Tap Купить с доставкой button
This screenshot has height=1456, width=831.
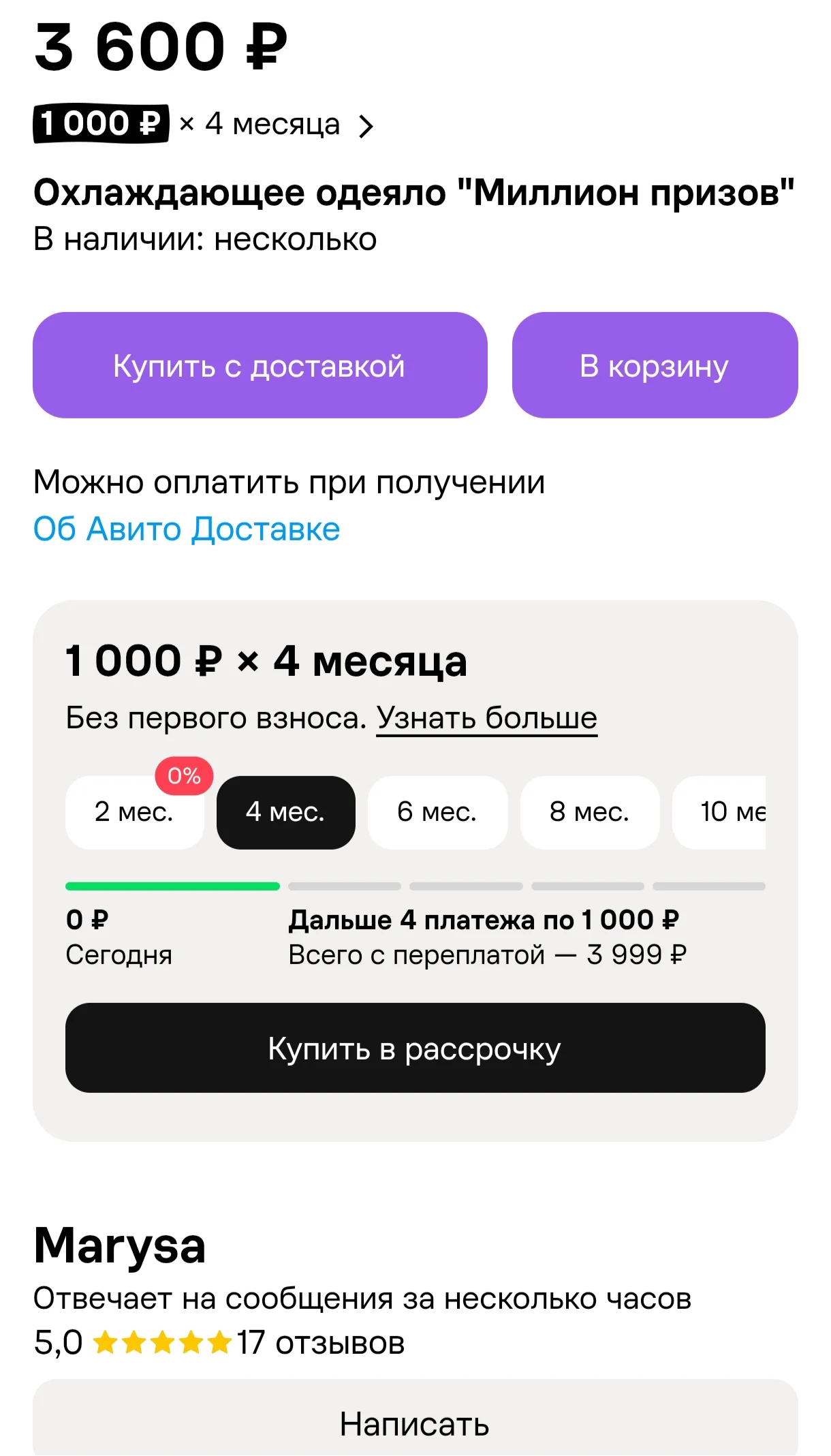point(260,365)
